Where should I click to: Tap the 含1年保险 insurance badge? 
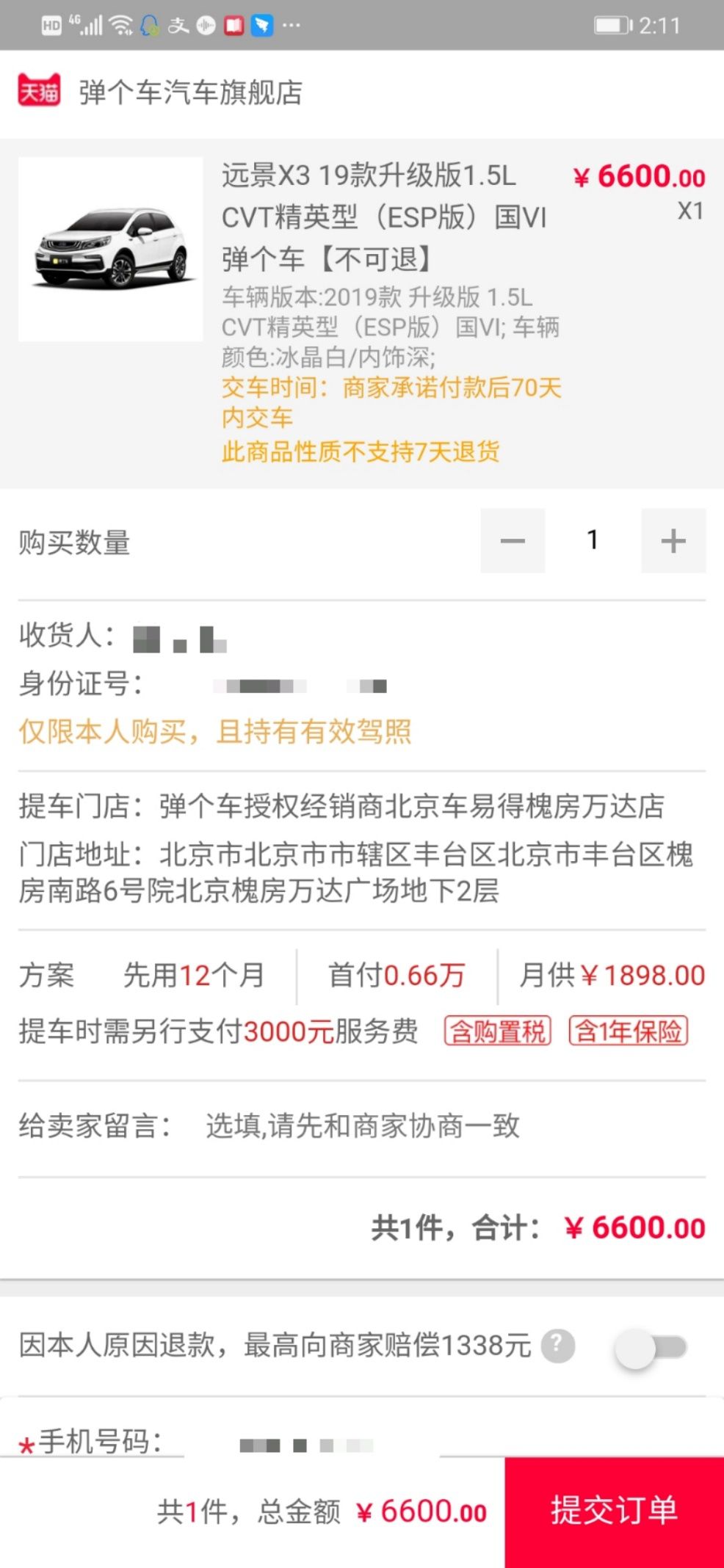628,1031
